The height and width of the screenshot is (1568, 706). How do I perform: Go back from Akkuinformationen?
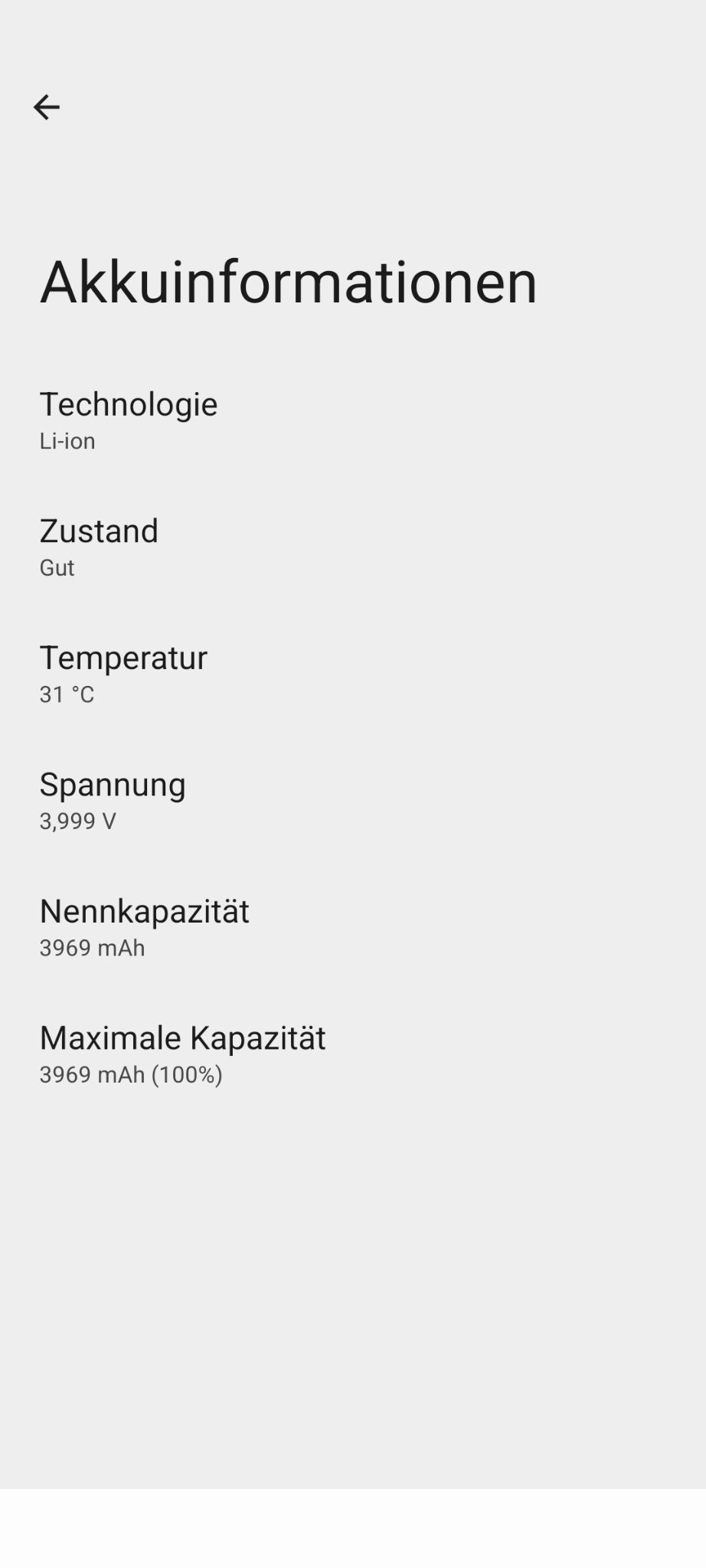[x=47, y=107]
